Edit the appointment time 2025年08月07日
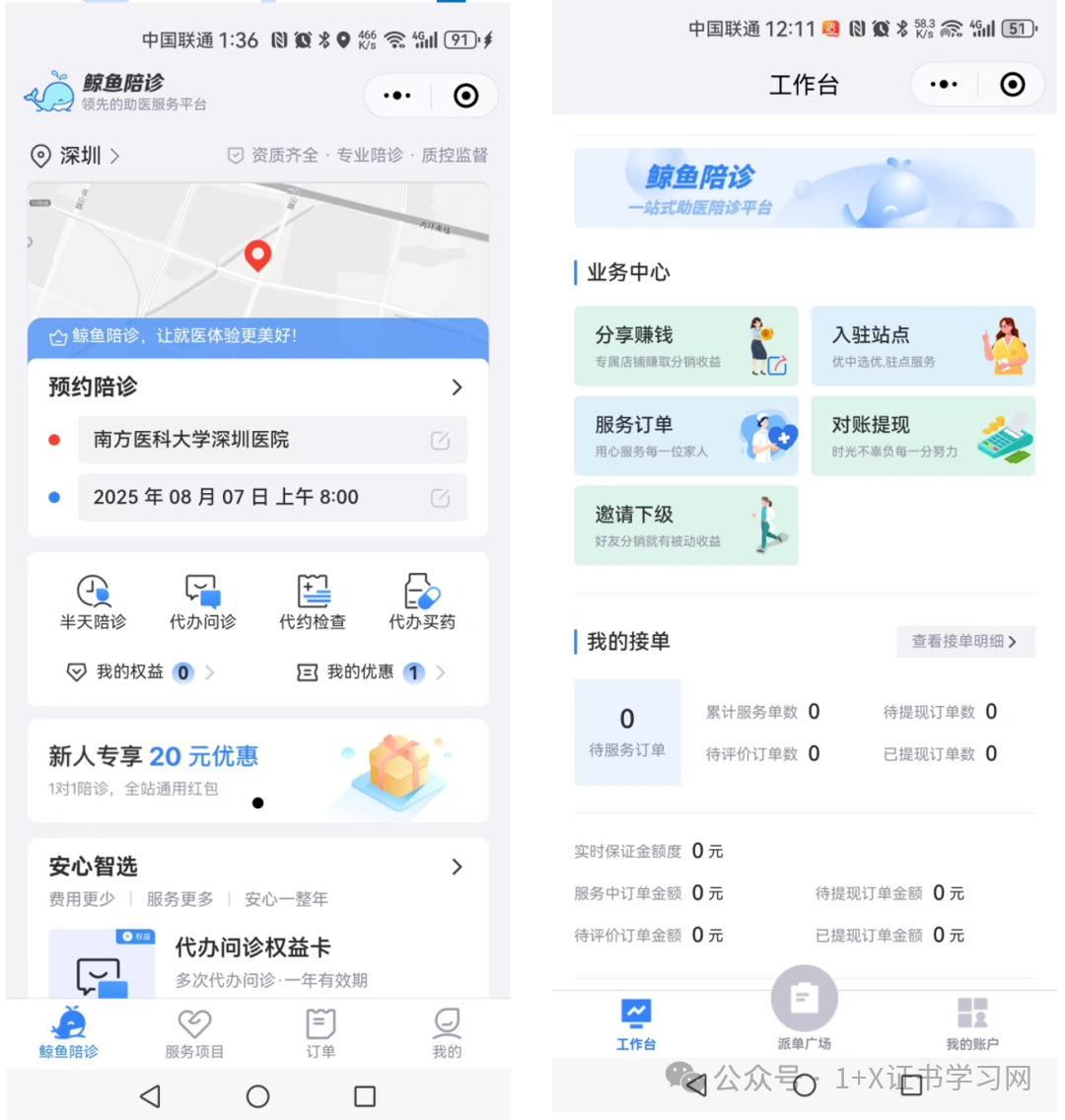The height and width of the screenshot is (1120, 1065). tap(440, 498)
